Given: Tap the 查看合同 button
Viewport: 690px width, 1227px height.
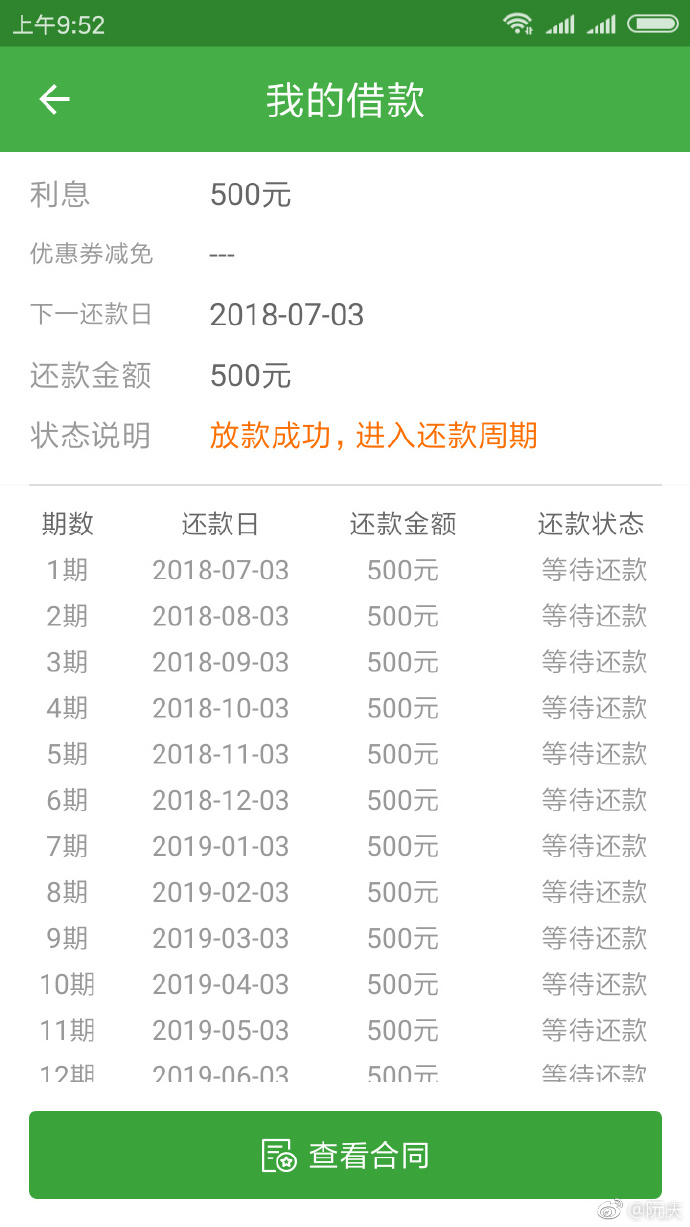Looking at the screenshot, I should pos(345,1155).
